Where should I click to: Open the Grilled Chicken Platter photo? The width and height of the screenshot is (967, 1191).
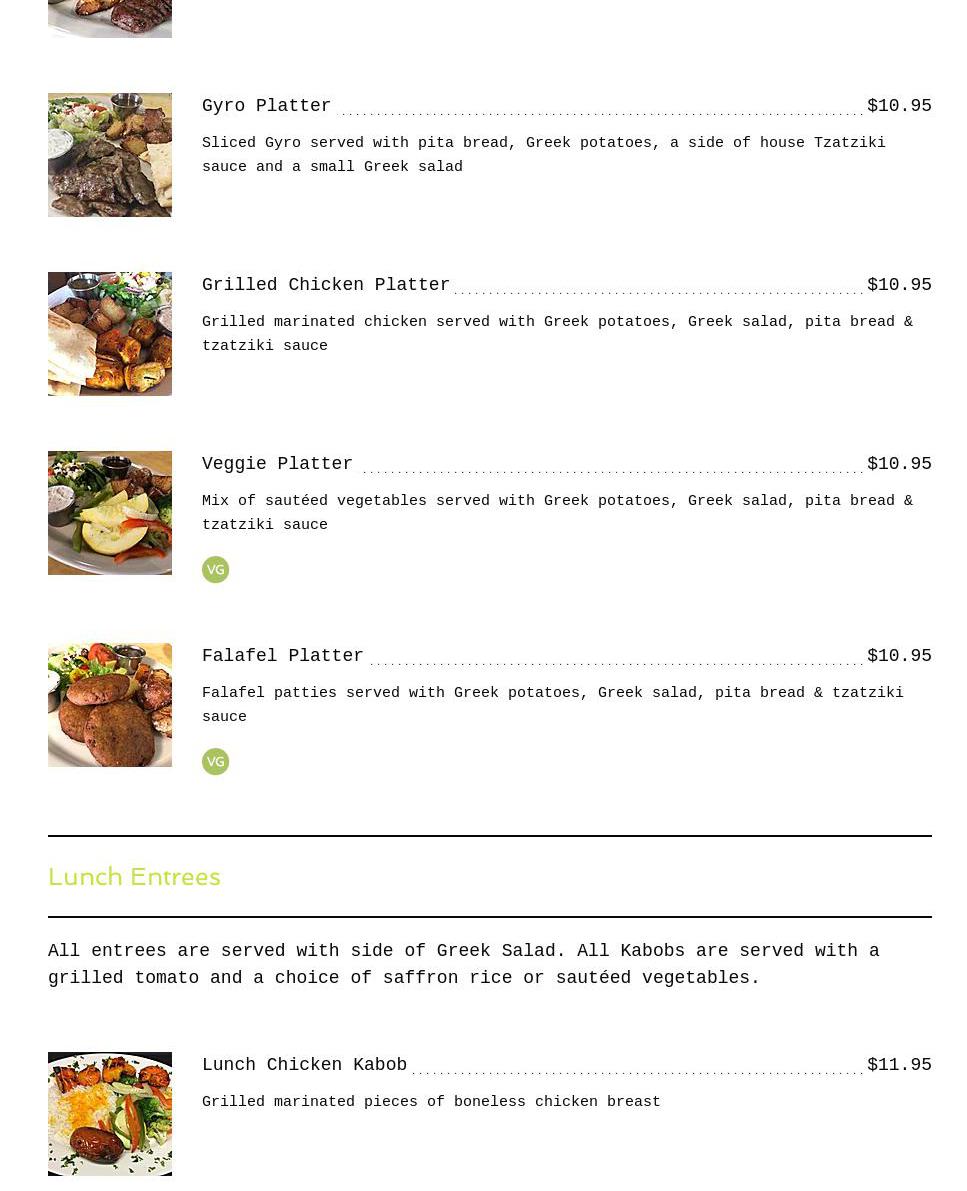(110, 334)
